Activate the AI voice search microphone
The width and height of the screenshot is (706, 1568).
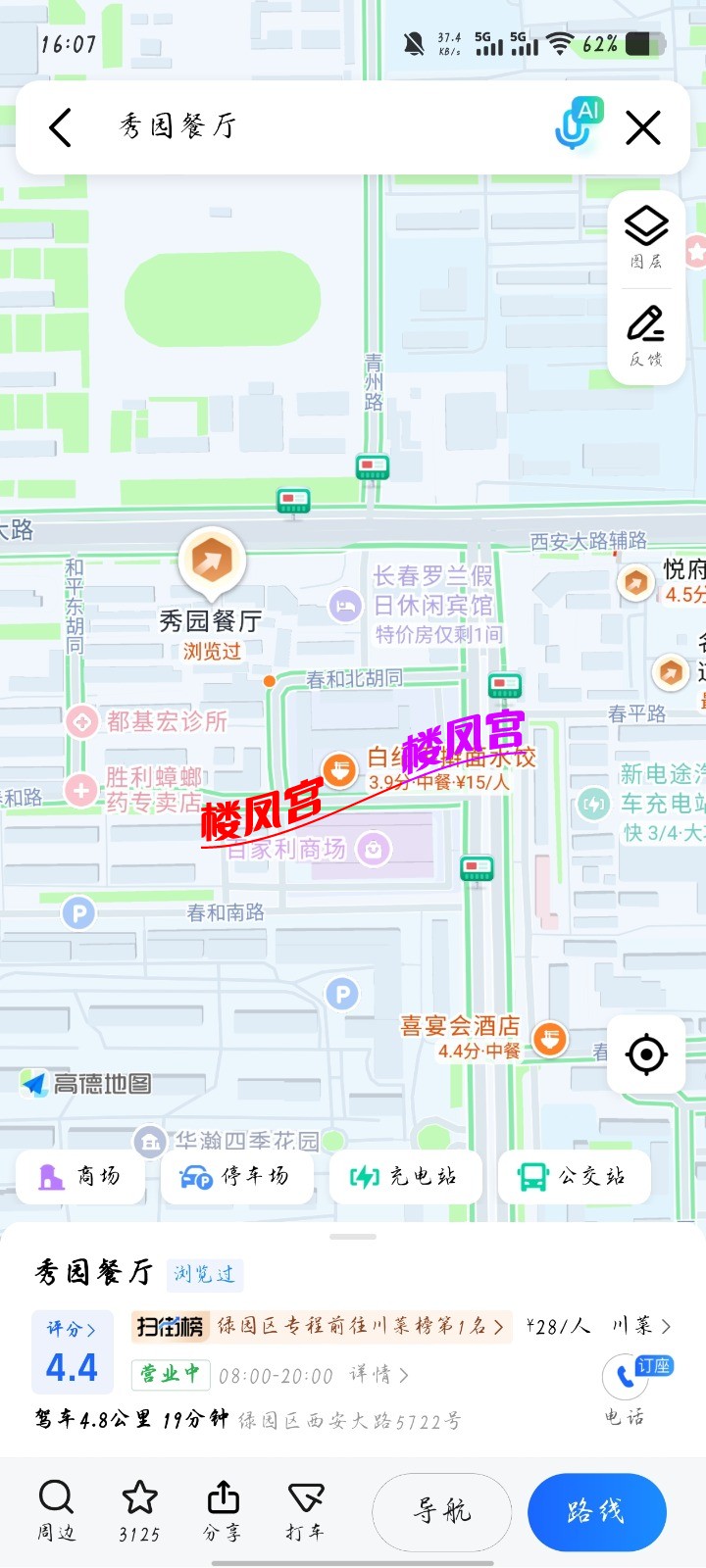(x=577, y=126)
